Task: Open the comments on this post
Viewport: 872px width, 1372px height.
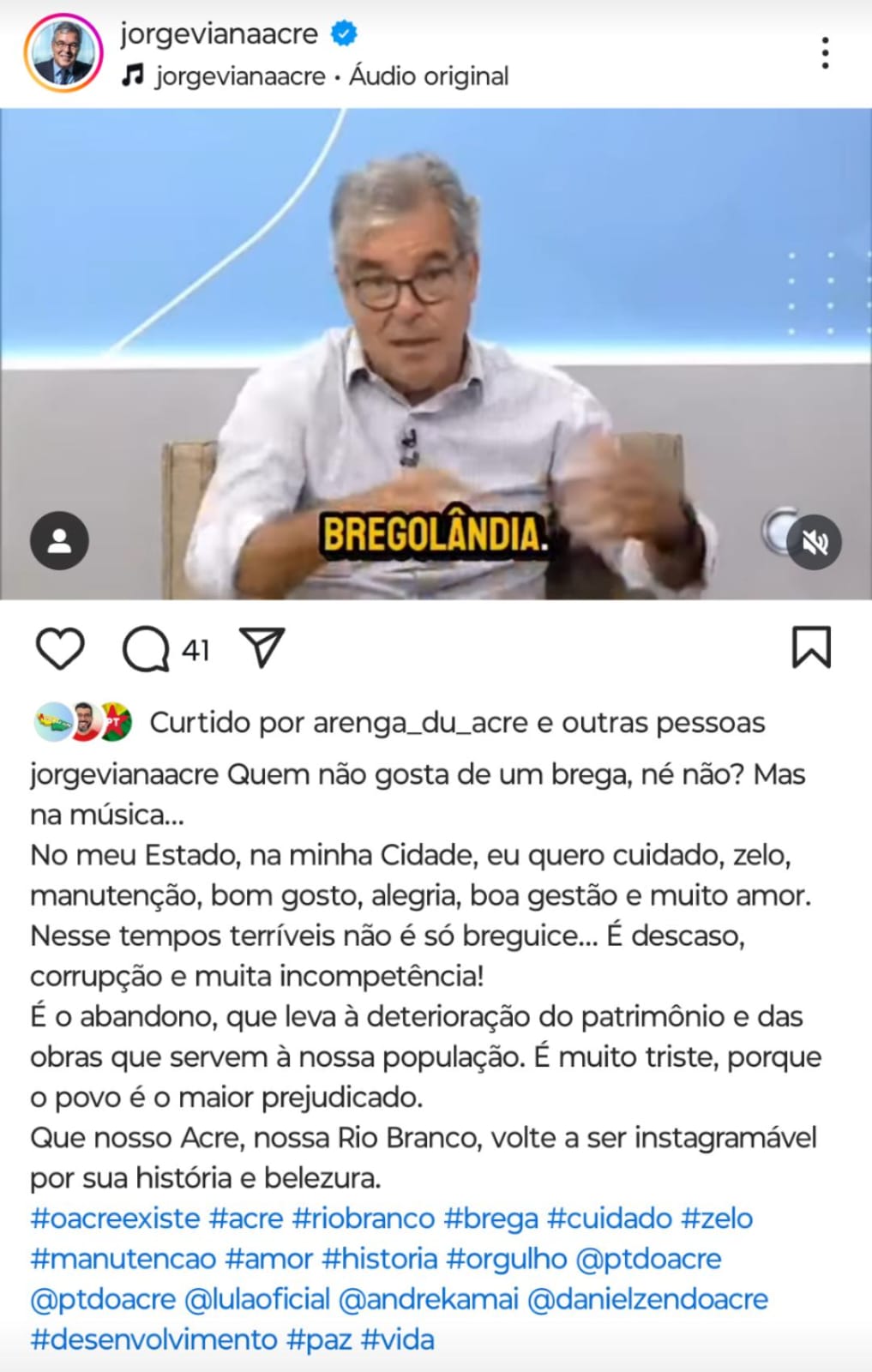Action: [147, 649]
